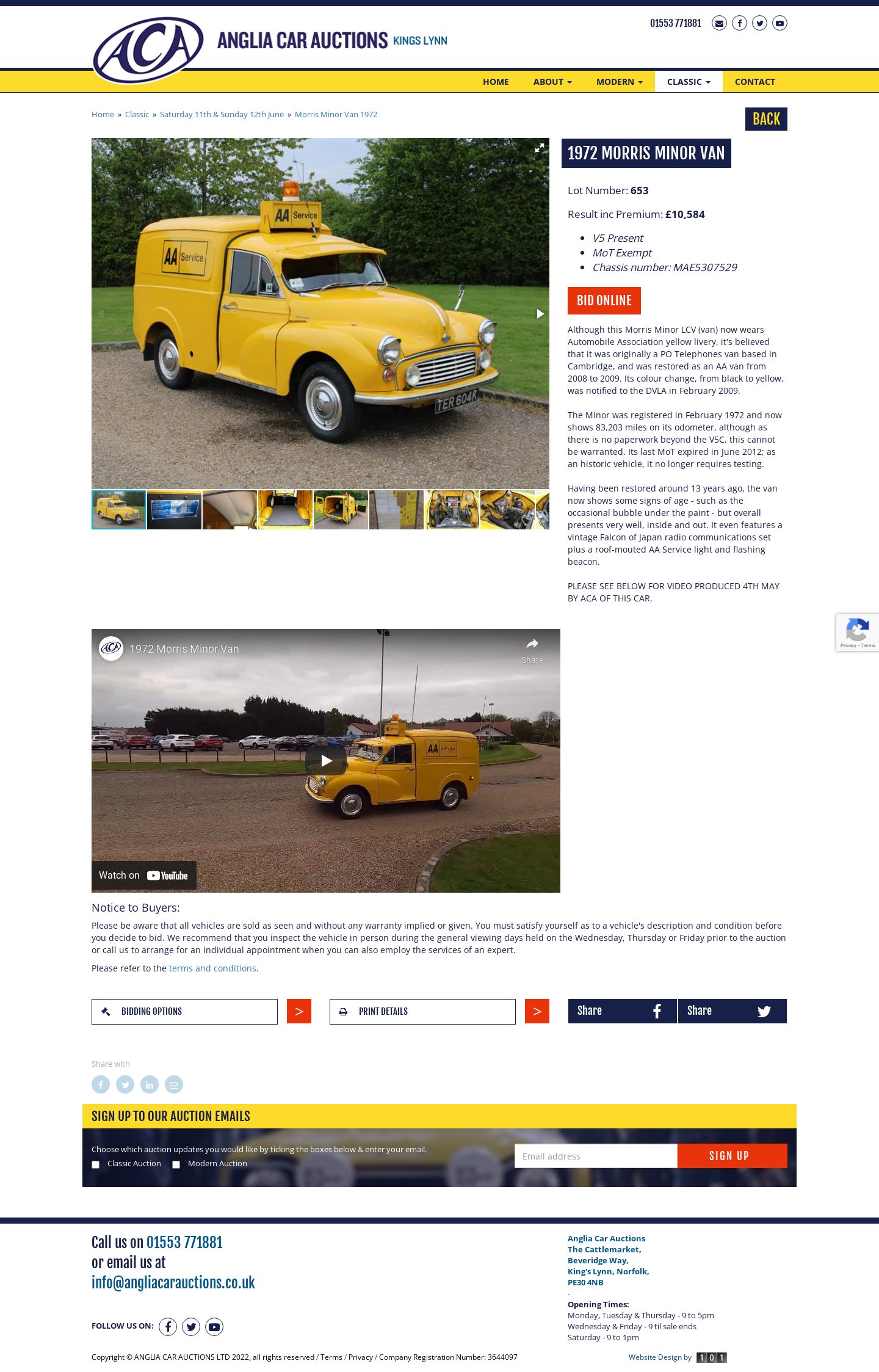Go to the CONTACT page
Image resolution: width=879 pixels, height=1372 pixels.
(754, 82)
